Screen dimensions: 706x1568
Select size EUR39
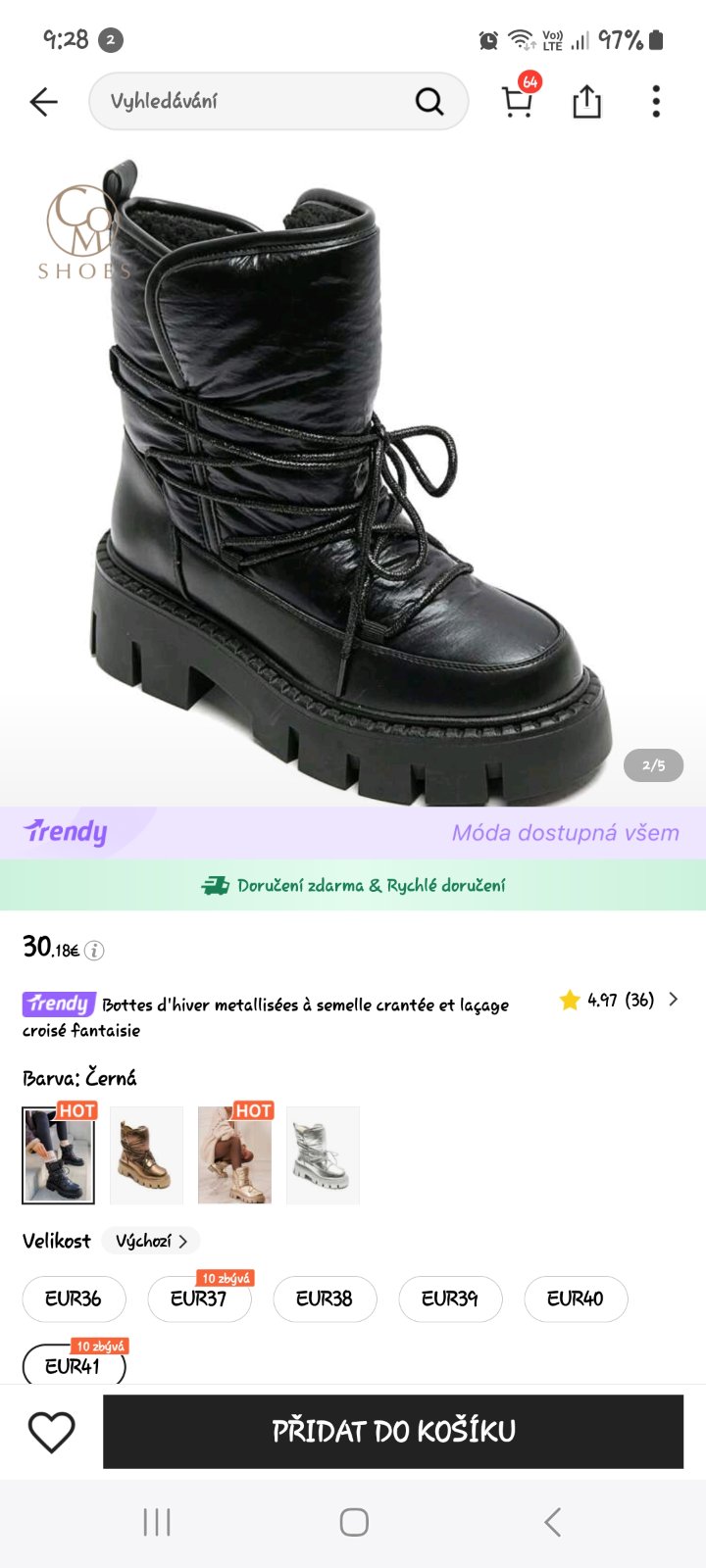[x=450, y=1298]
